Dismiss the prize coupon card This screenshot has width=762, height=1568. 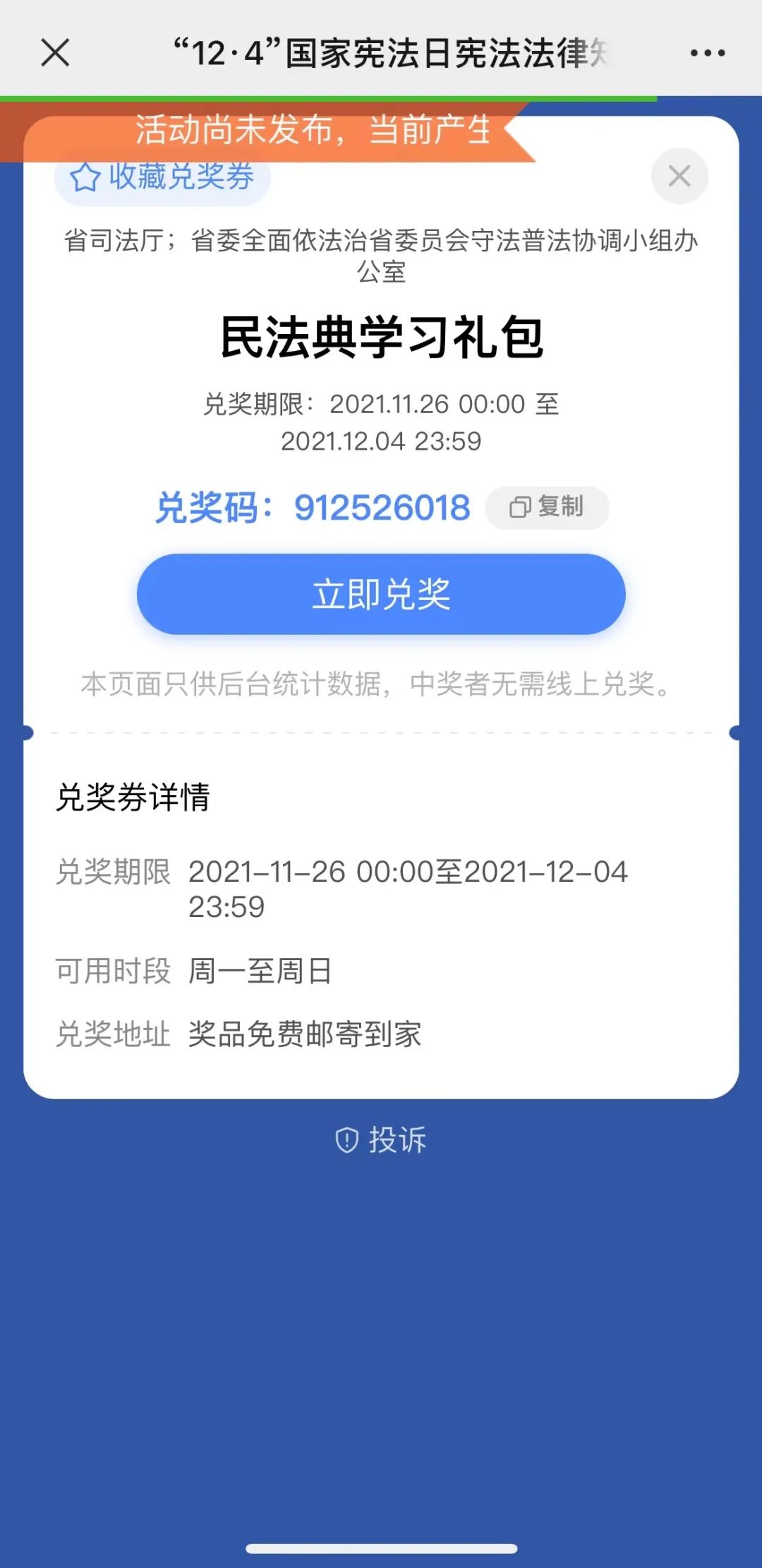[x=679, y=176]
